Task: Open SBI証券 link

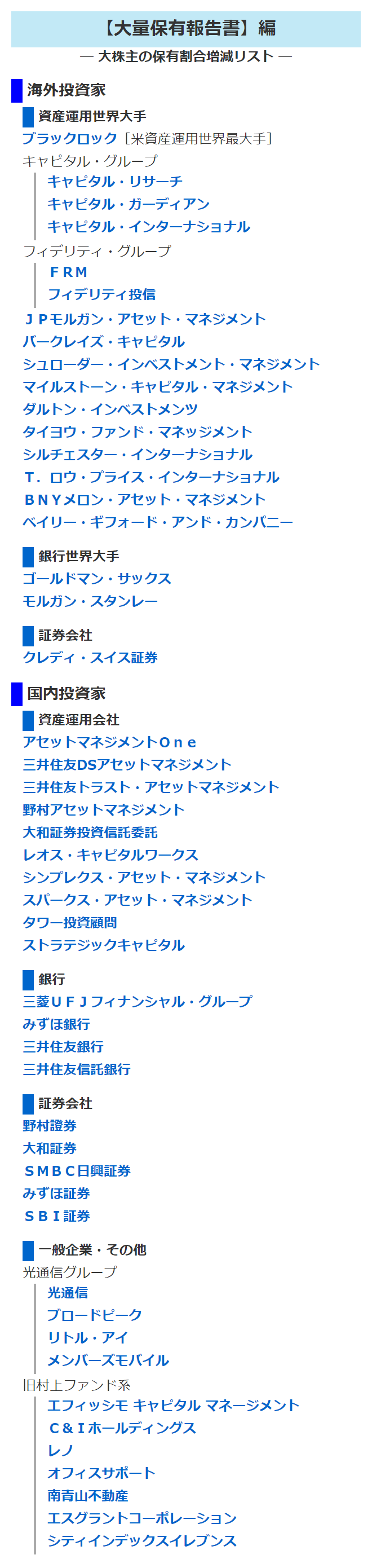Action: pyautogui.click(x=56, y=1216)
